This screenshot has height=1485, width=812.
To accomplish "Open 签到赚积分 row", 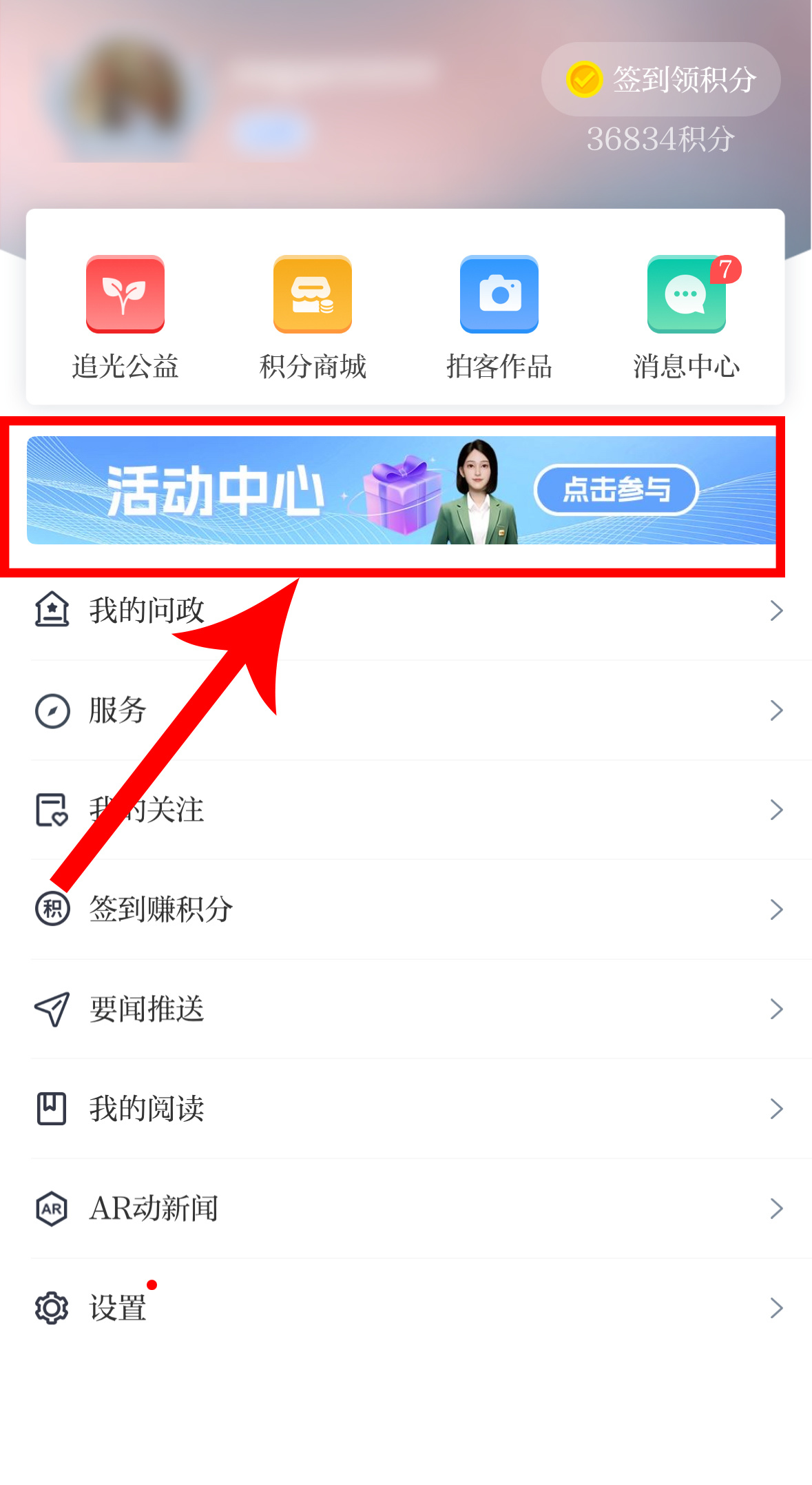I will pyautogui.click(x=406, y=910).
